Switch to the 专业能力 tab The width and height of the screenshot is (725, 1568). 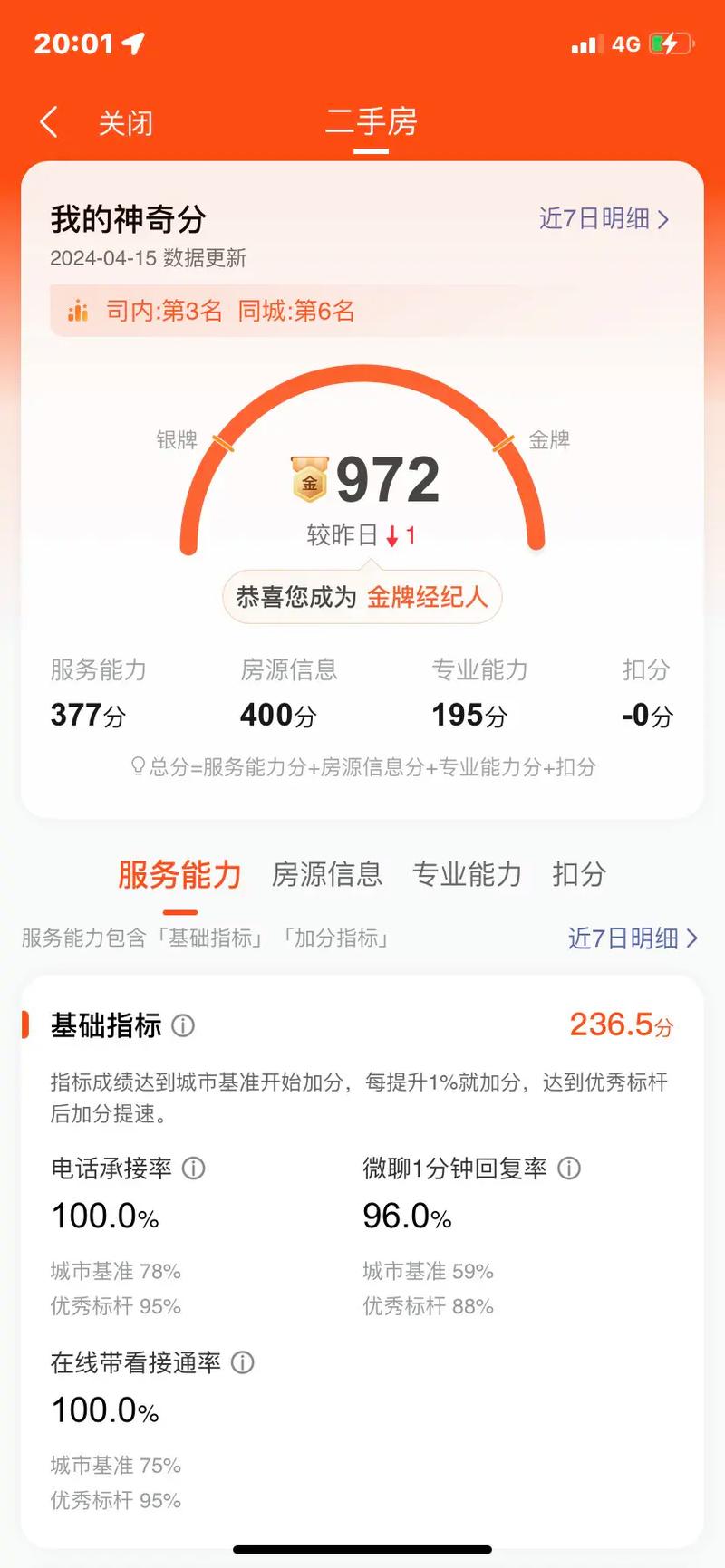[467, 874]
